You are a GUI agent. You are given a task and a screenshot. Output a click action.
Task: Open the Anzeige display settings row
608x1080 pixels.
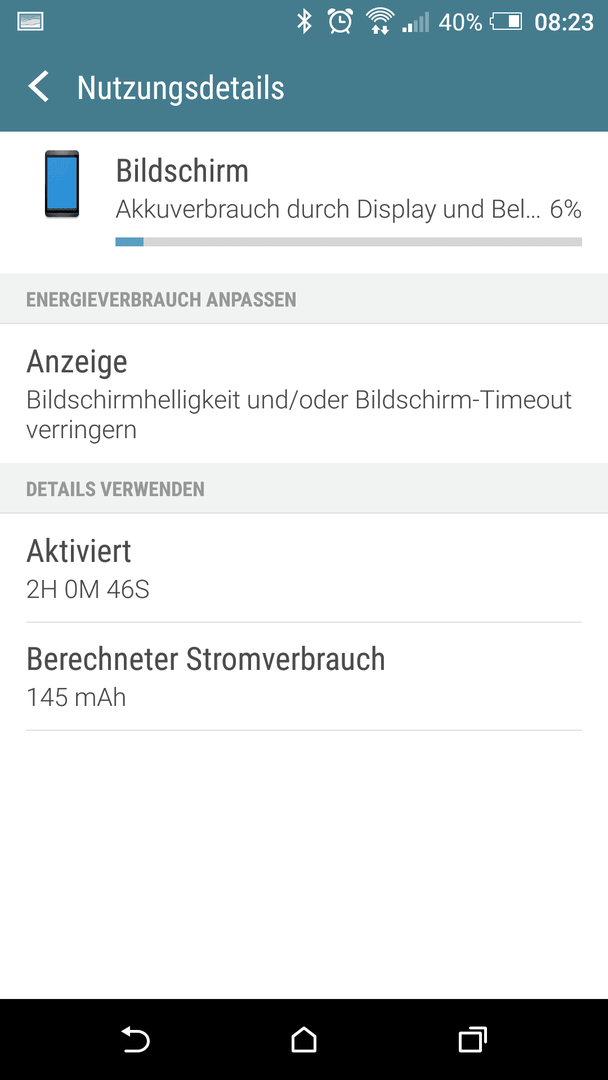[304, 393]
